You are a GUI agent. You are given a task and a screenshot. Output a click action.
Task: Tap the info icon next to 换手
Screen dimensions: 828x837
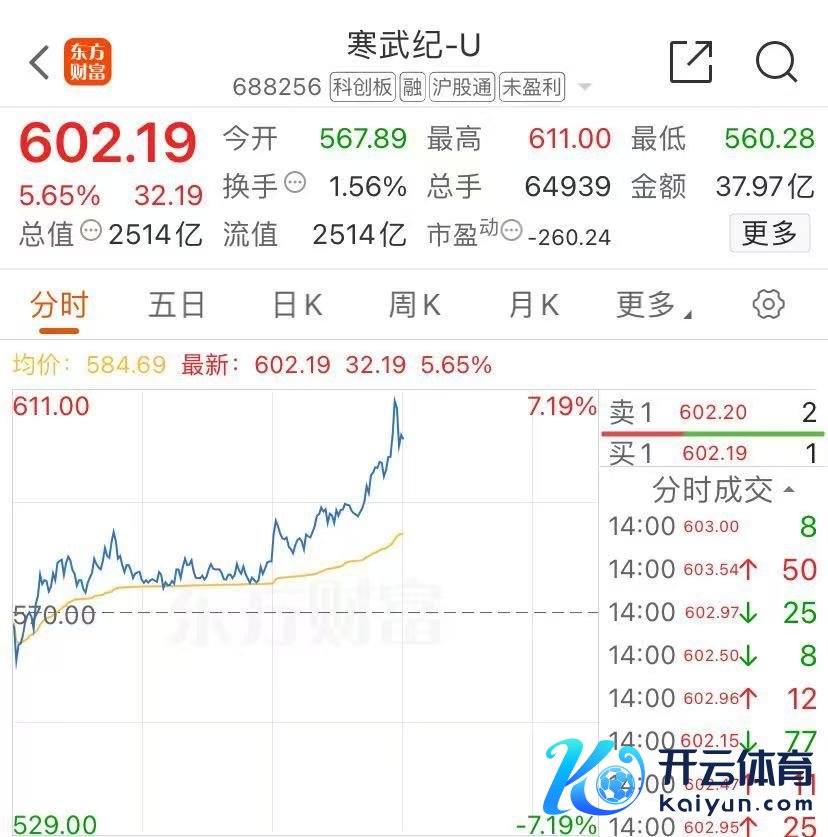pyautogui.click(x=295, y=183)
